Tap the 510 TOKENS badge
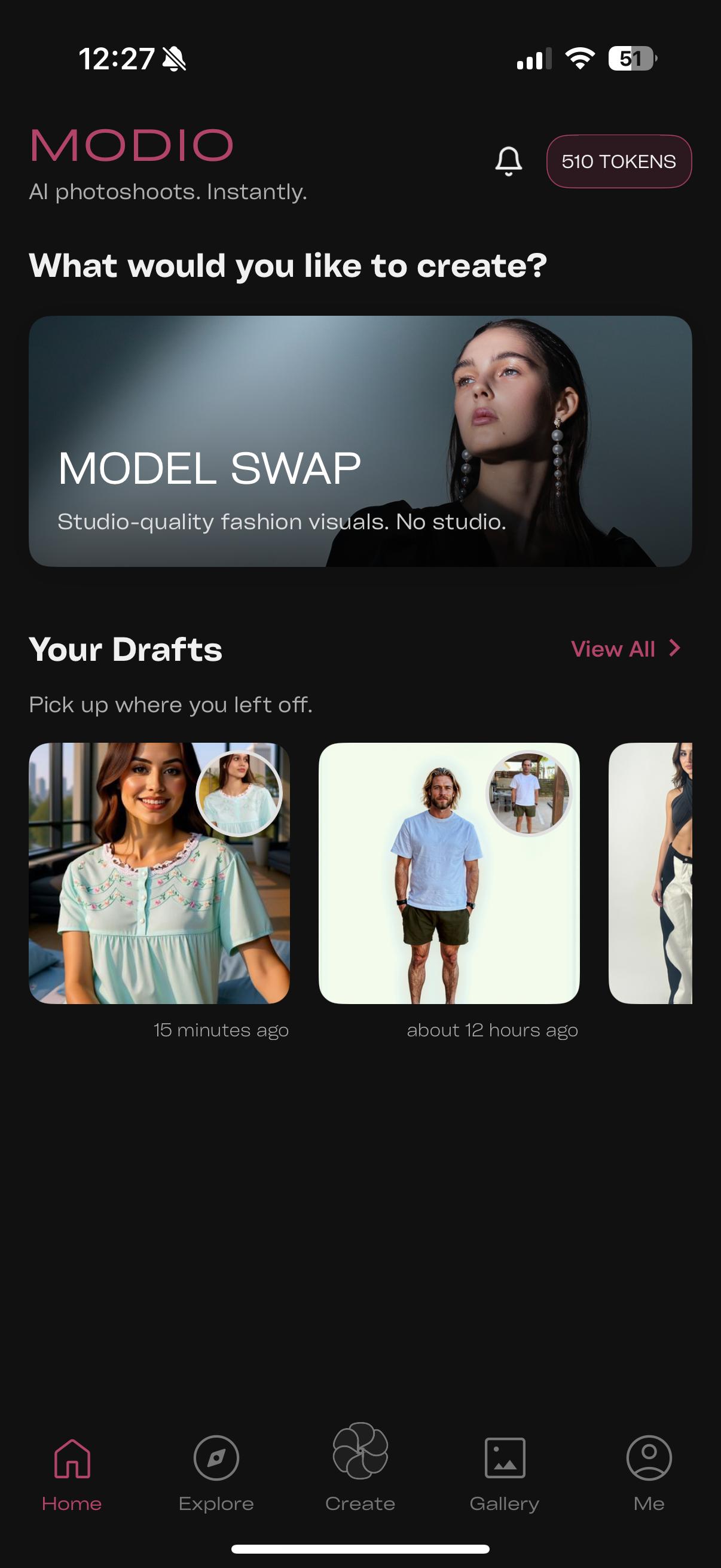 coord(618,161)
